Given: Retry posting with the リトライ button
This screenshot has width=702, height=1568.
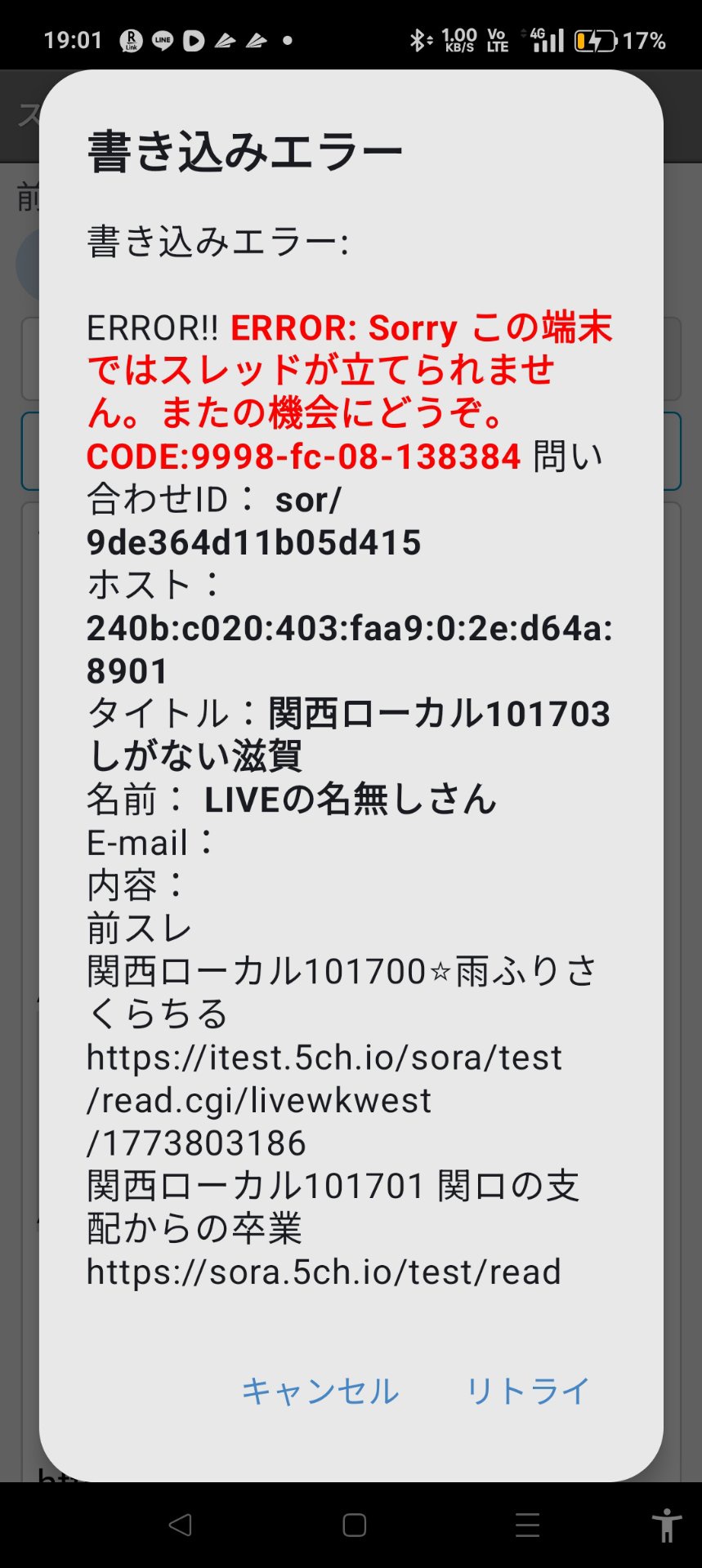Looking at the screenshot, I should 527,1391.
